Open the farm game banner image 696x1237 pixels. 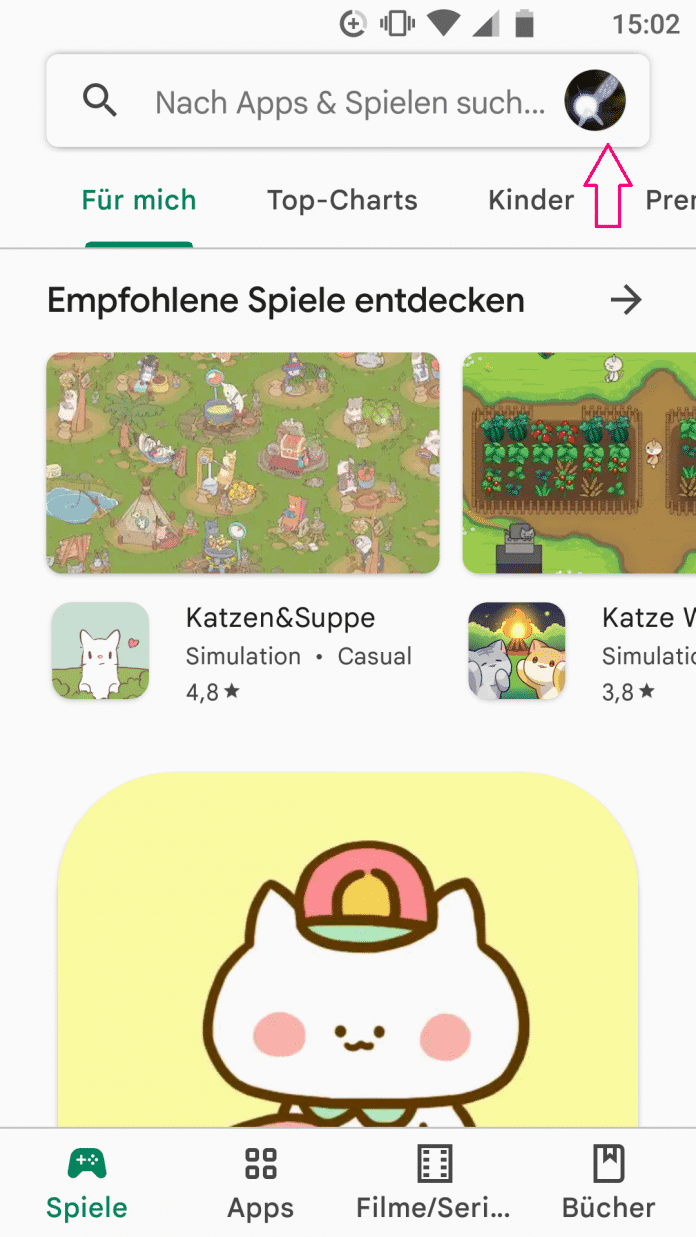tap(580, 462)
